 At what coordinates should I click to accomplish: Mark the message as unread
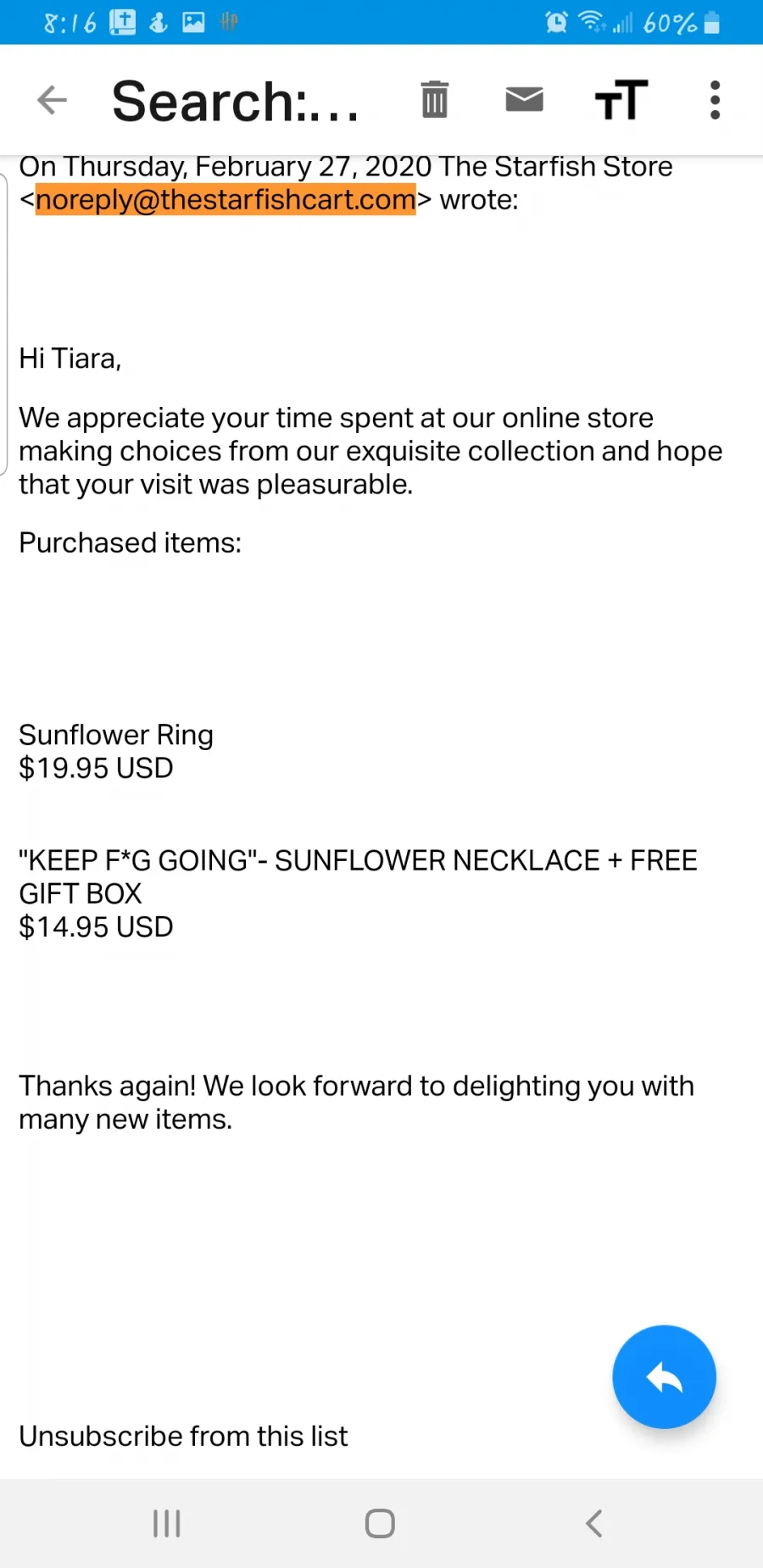(x=524, y=99)
